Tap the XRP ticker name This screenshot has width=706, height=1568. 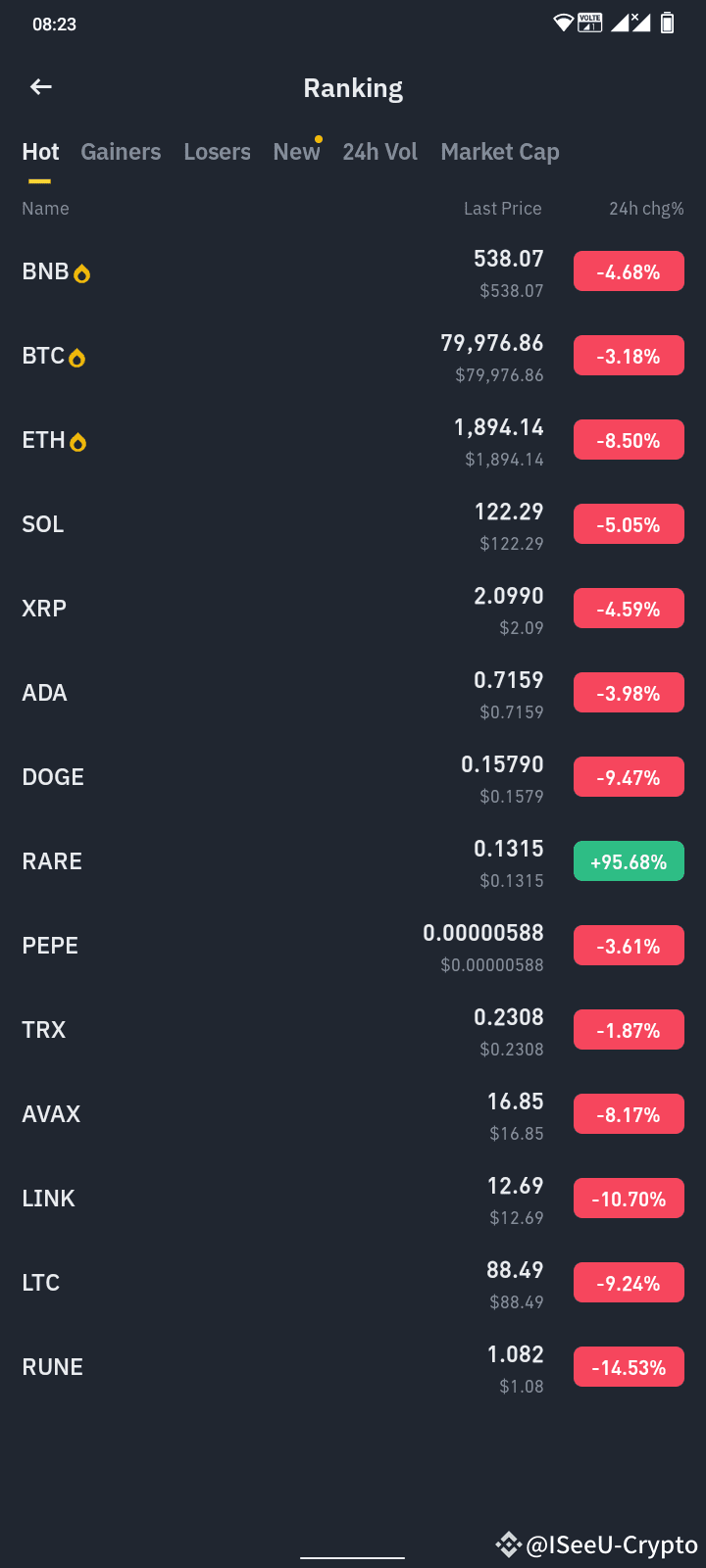[x=43, y=608]
